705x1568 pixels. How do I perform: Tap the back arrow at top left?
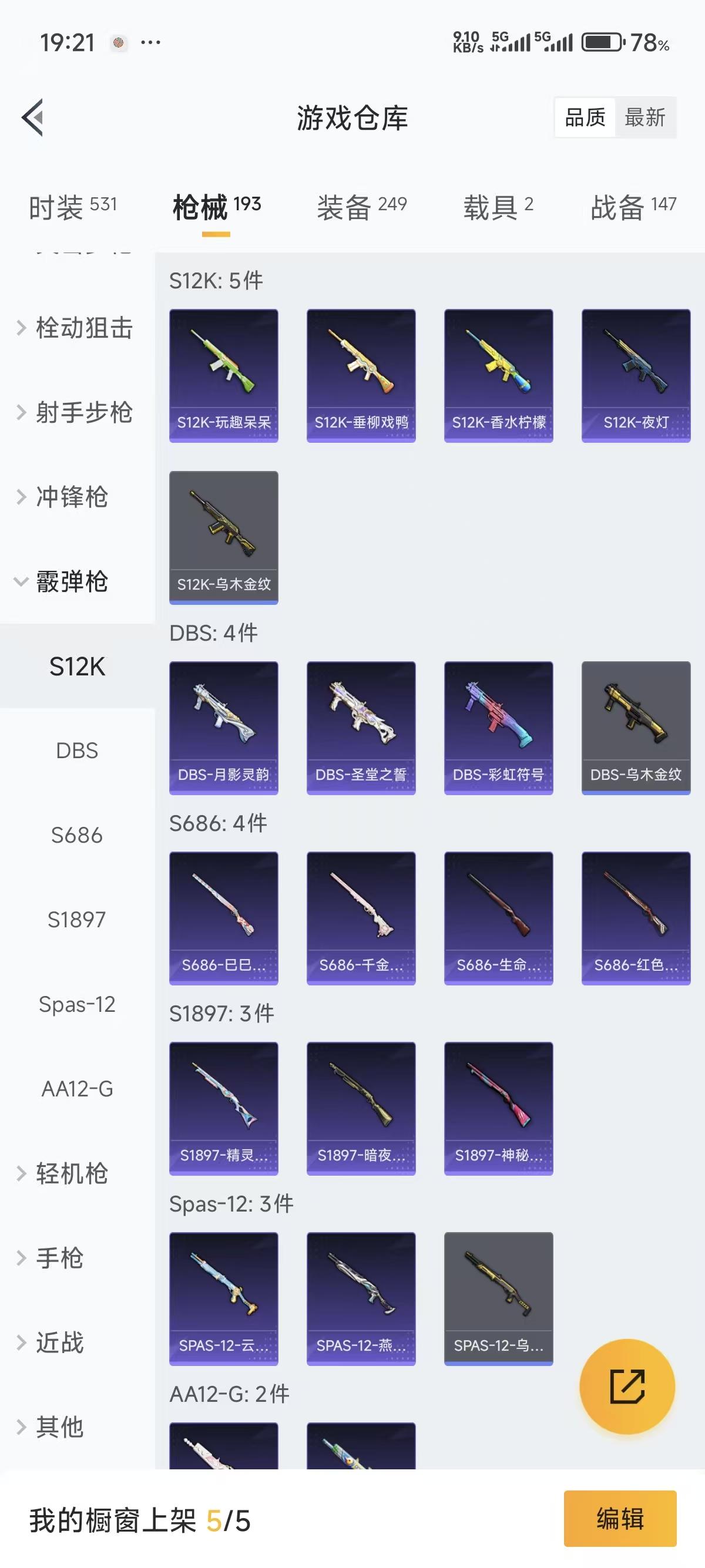(x=33, y=117)
